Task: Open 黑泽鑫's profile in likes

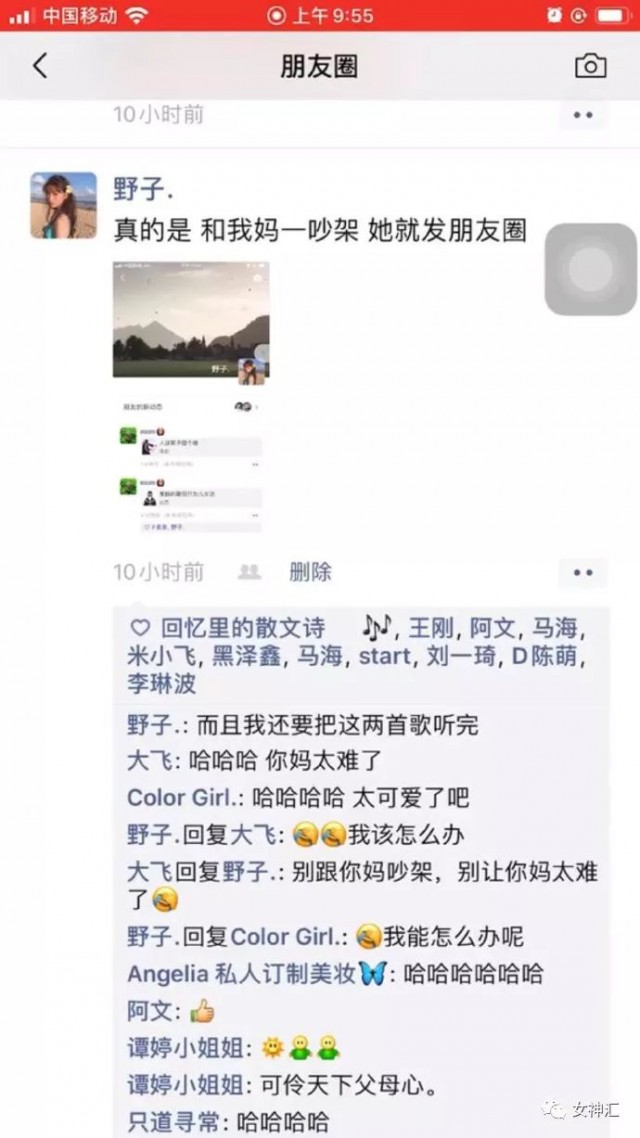Action: (246, 657)
